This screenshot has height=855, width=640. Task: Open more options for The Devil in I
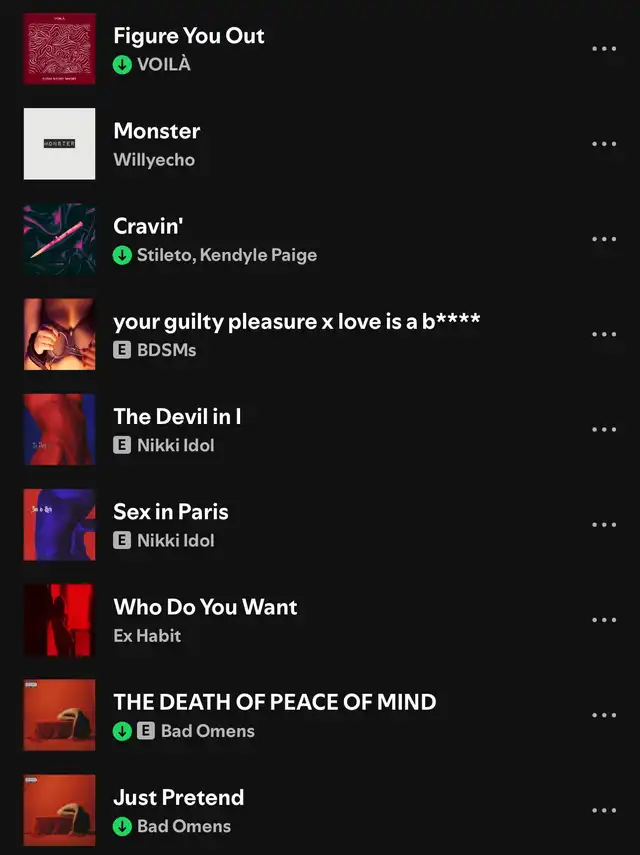604,429
